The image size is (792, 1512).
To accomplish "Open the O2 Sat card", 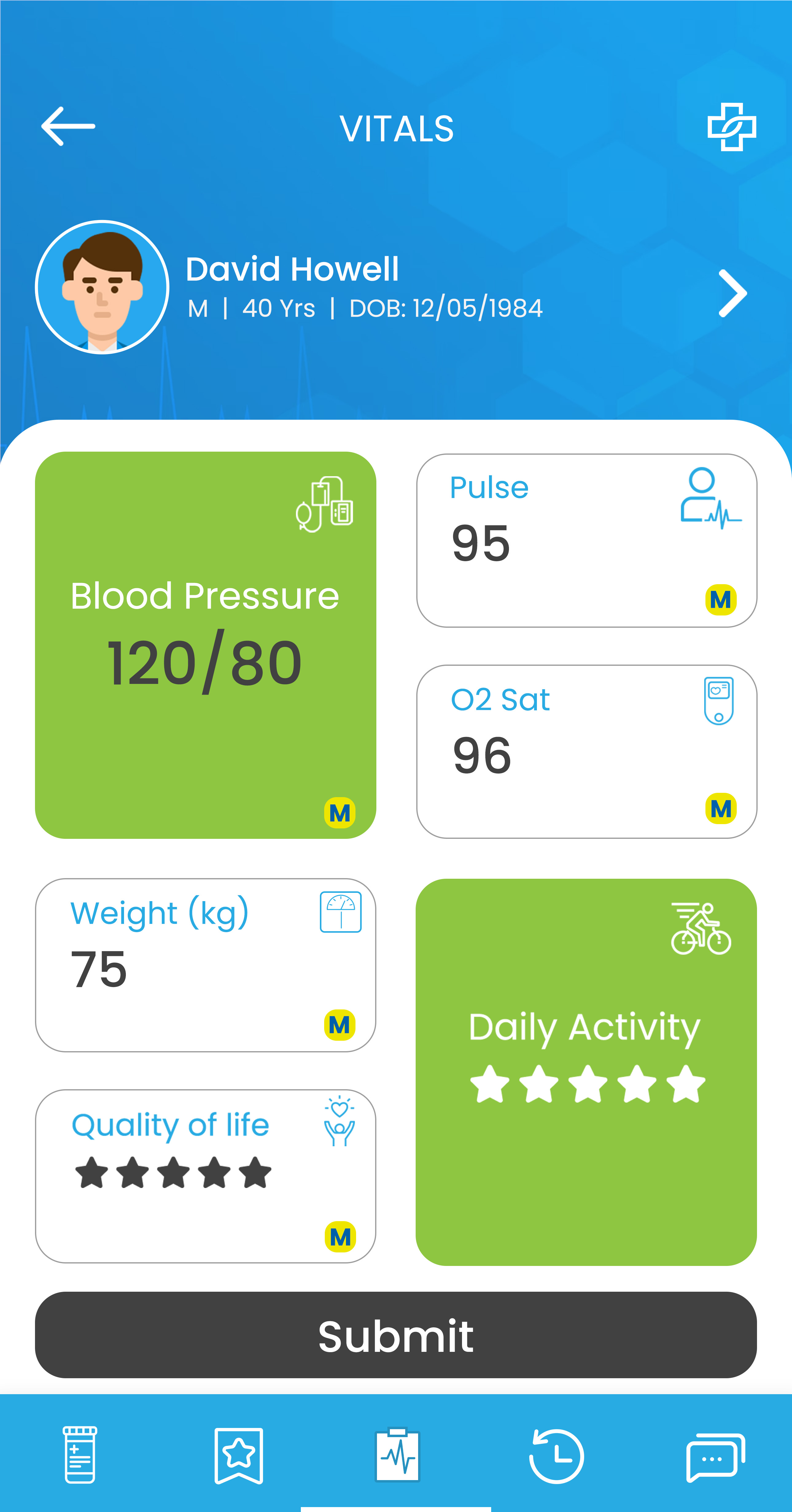I will click(586, 751).
